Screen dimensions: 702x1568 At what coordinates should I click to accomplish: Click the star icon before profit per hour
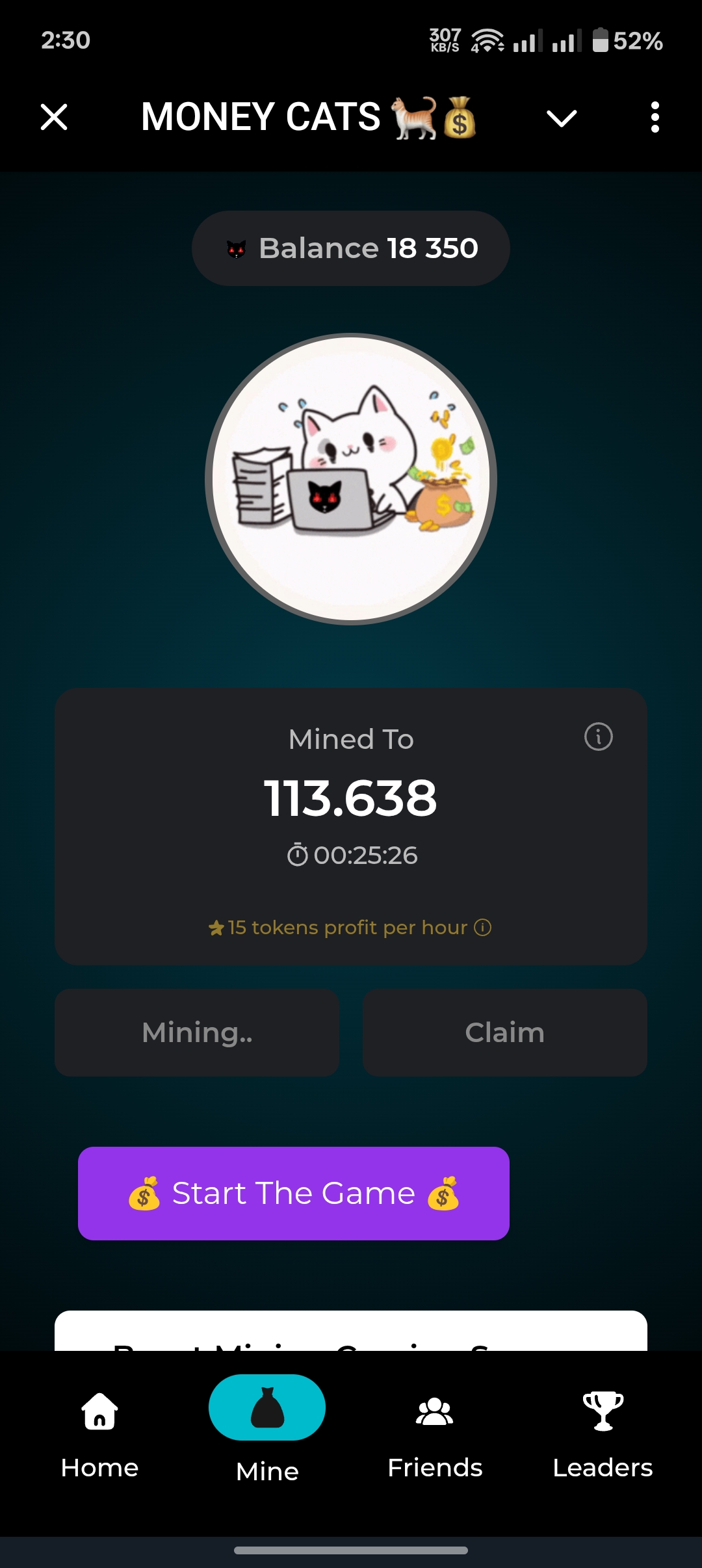(216, 927)
